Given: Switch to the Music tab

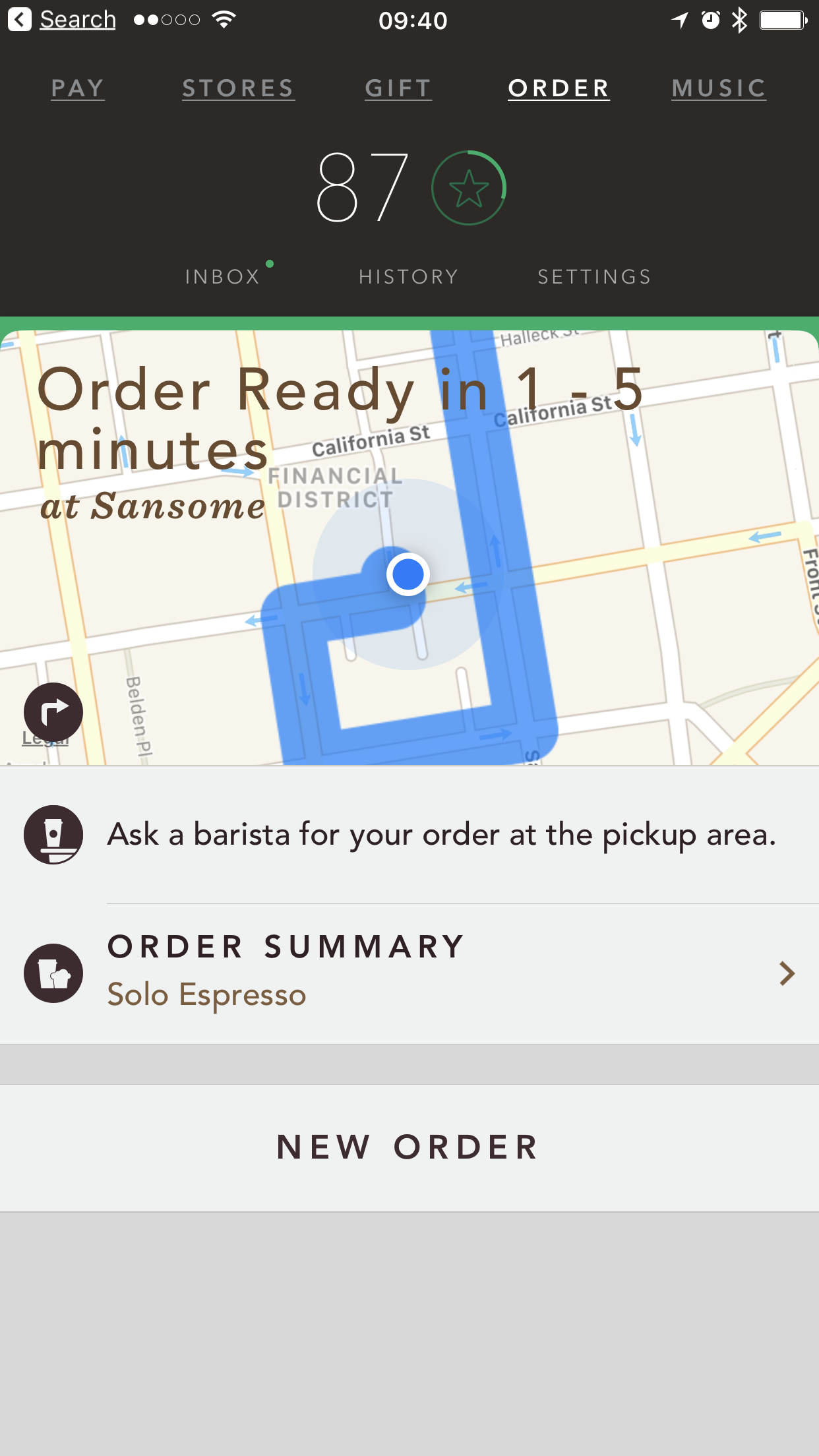Looking at the screenshot, I should [719, 88].
